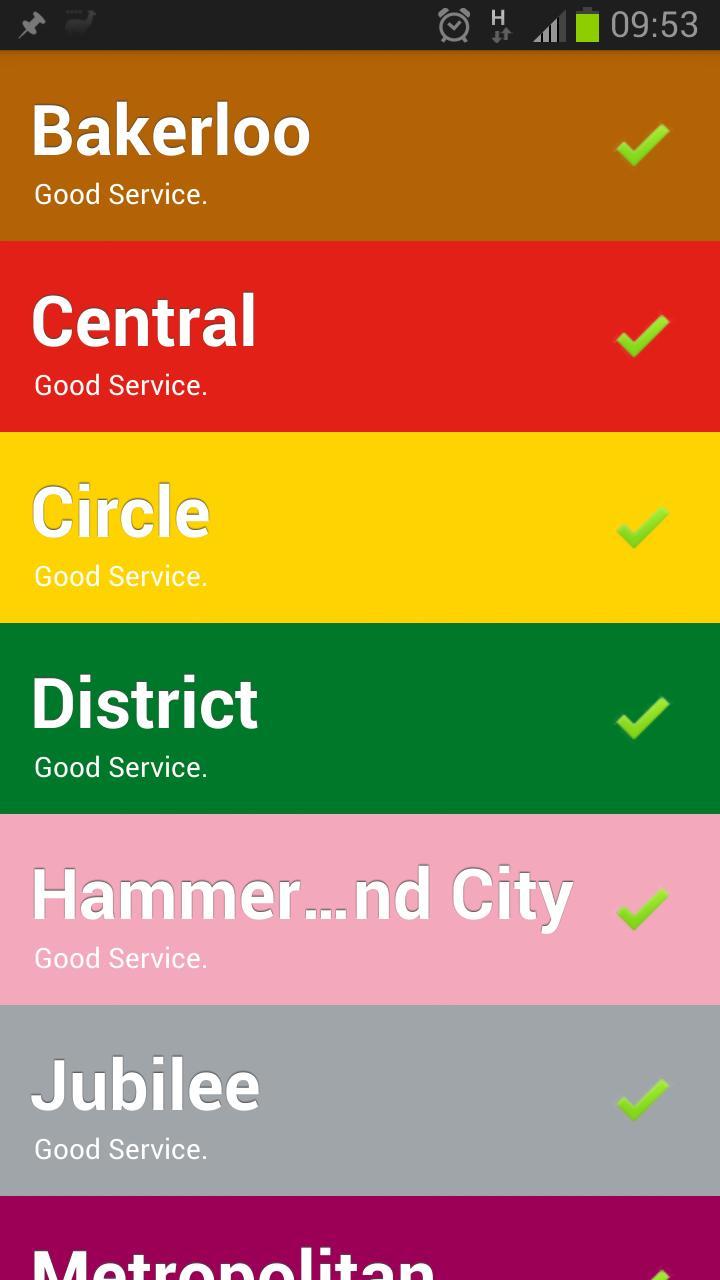720x1280 pixels.
Task: Select the Hammersmith and City row
Action: tap(300, 910)
